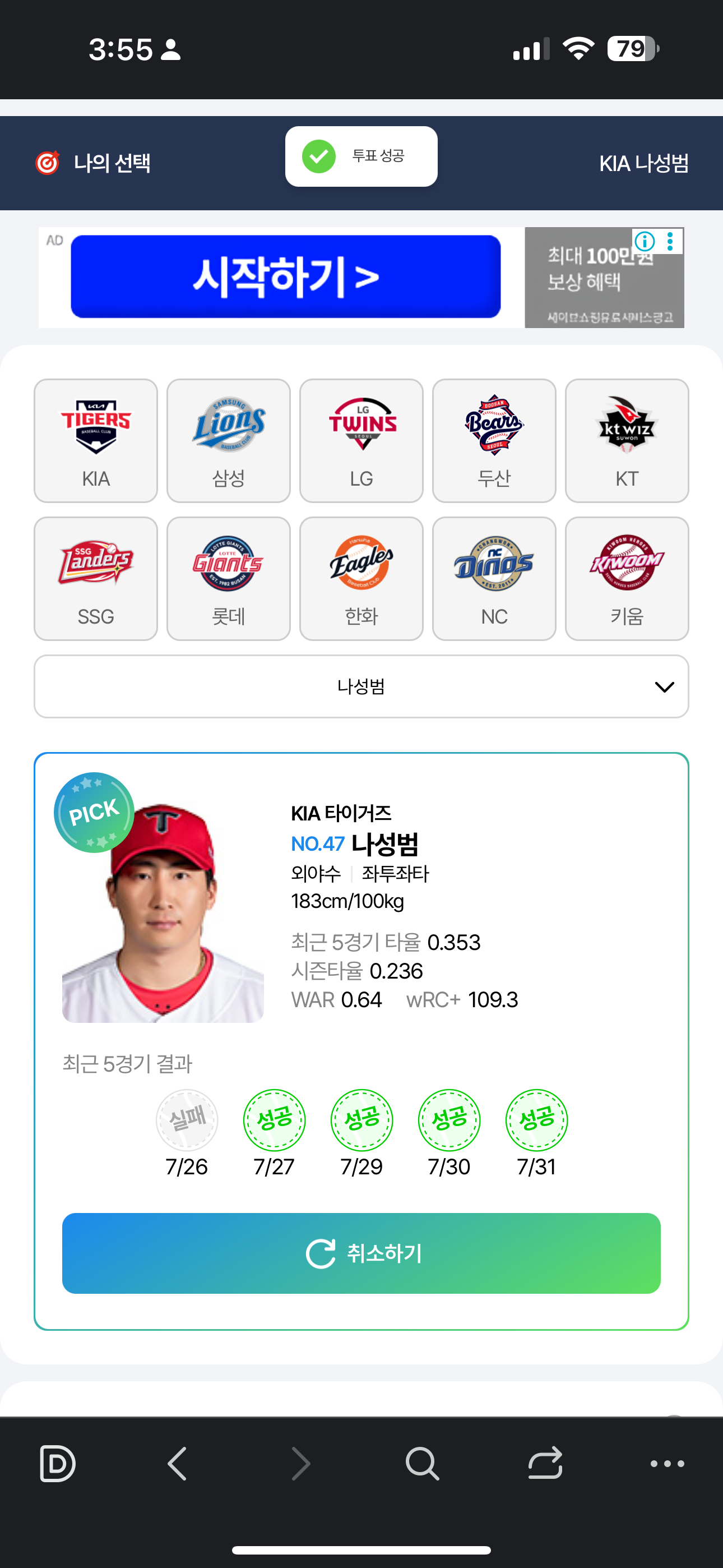The height and width of the screenshot is (1568, 723).
Task: Choose the SSG Landers team
Action: point(95,578)
